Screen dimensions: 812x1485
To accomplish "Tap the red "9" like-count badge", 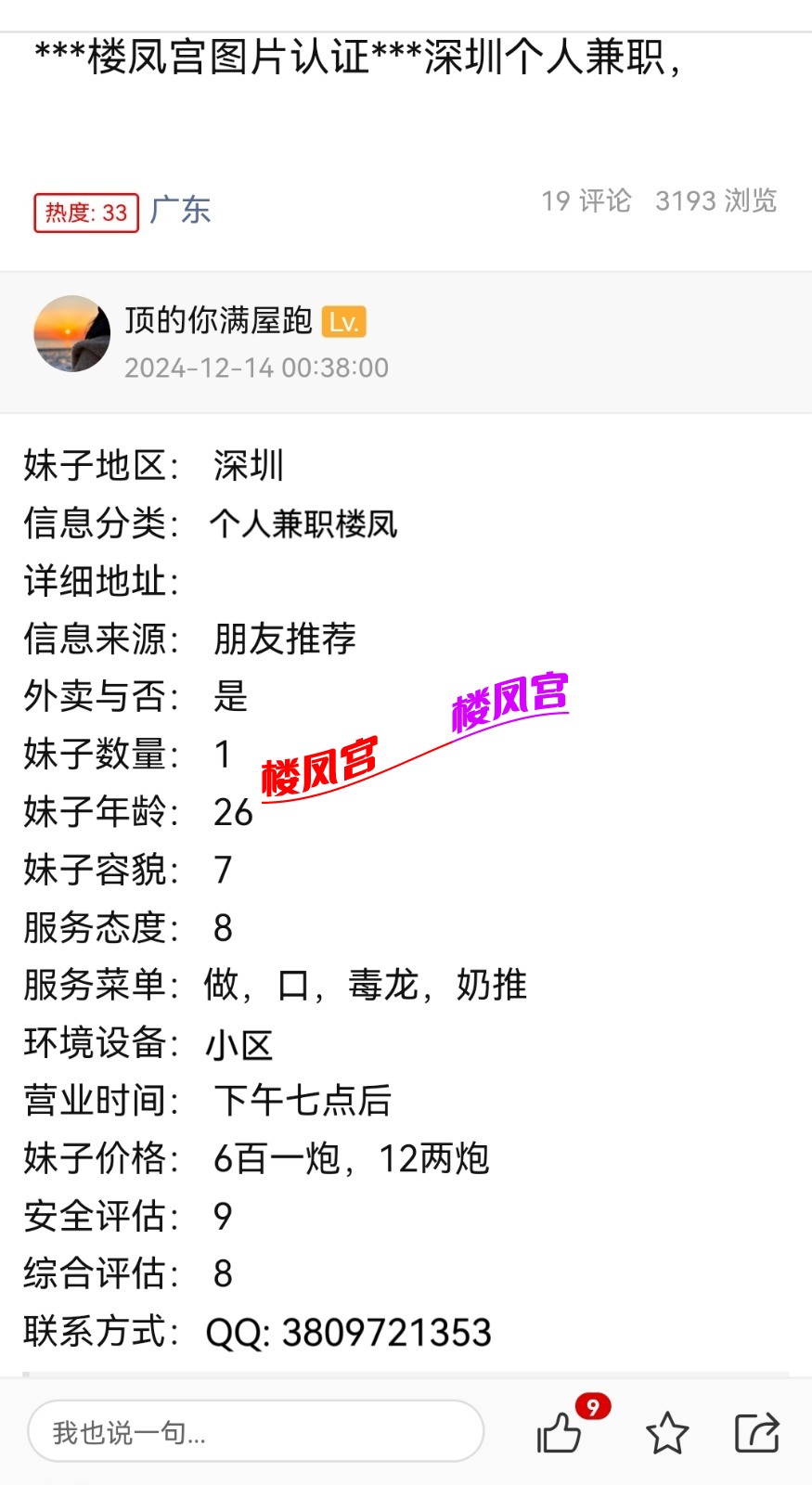I will [594, 1407].
